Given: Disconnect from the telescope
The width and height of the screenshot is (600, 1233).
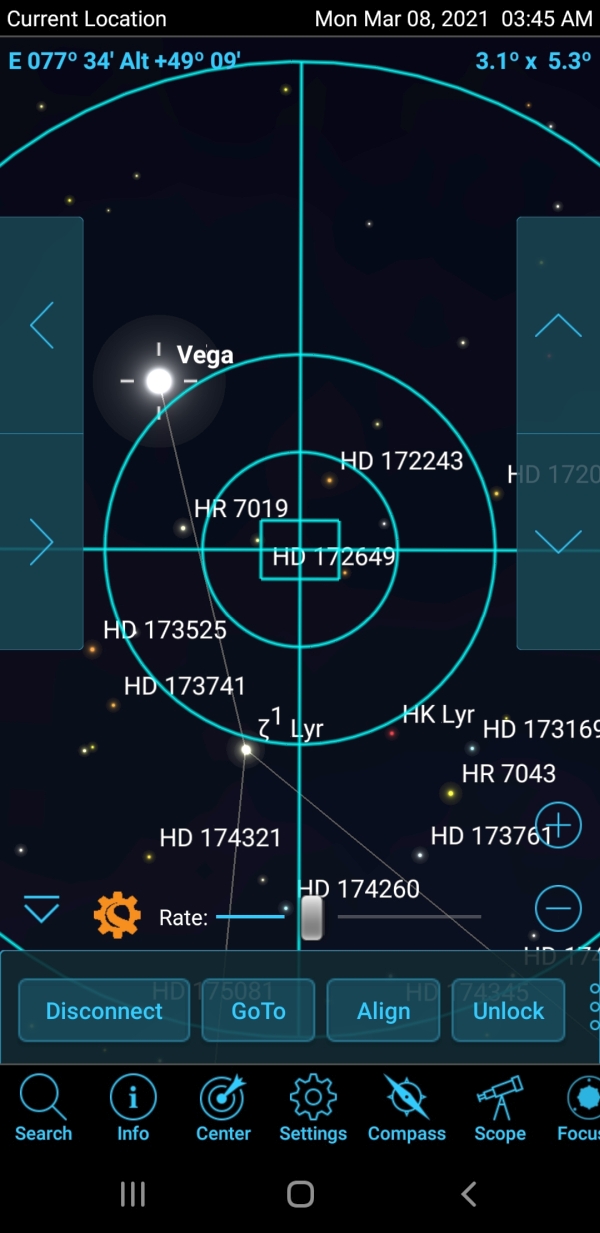Looking at the screenshot, I should click(104, 1011).
